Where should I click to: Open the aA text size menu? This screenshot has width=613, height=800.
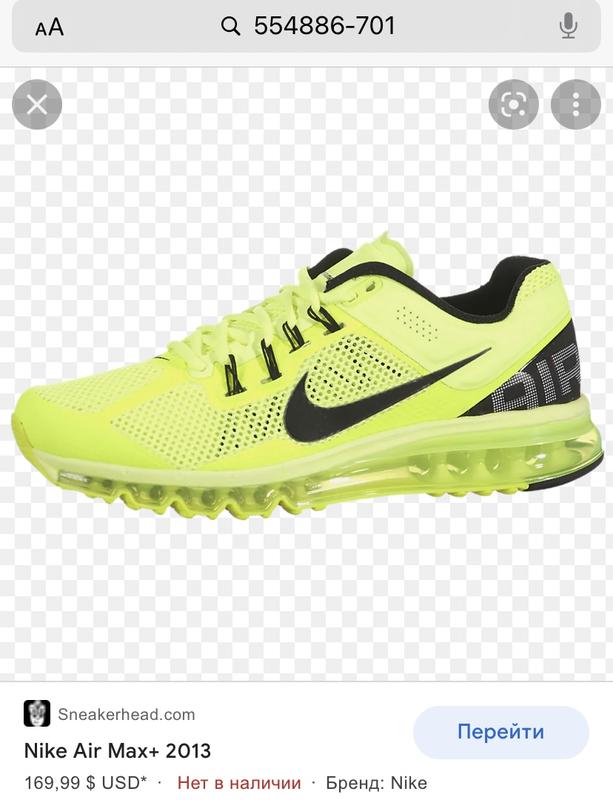49,27
